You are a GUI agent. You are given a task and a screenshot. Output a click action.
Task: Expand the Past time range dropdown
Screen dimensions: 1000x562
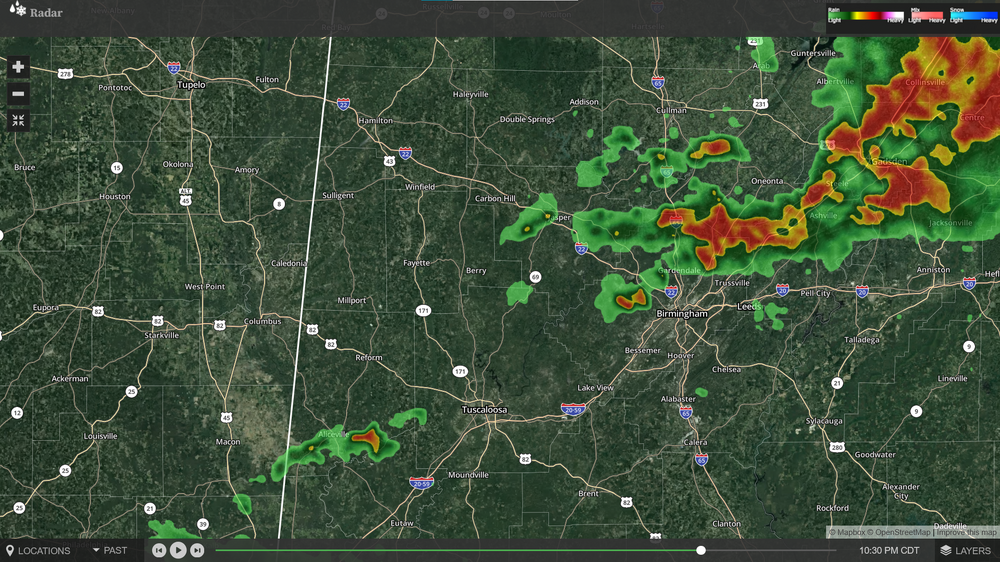click(110, 550)
